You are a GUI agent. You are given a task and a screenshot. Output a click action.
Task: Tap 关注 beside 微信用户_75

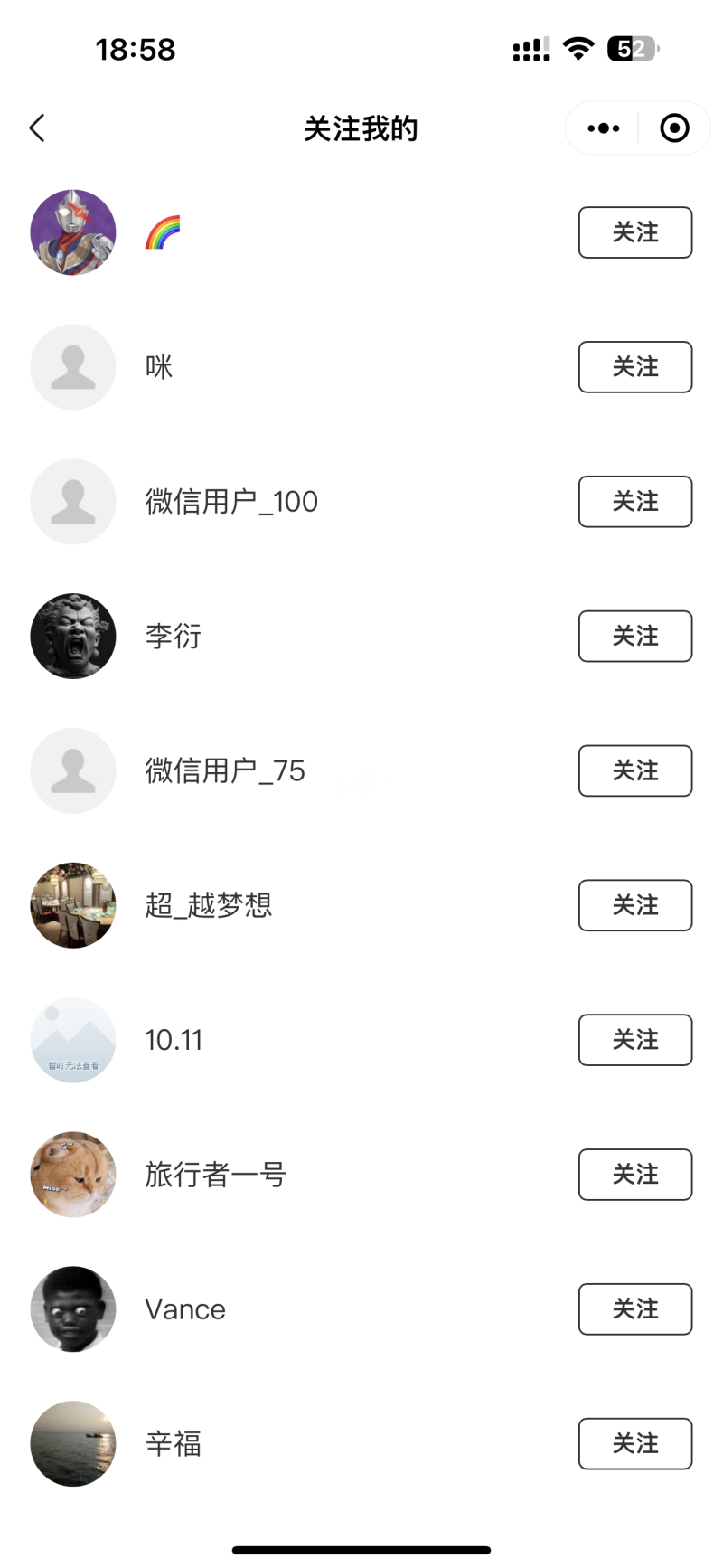coord(634,771)
